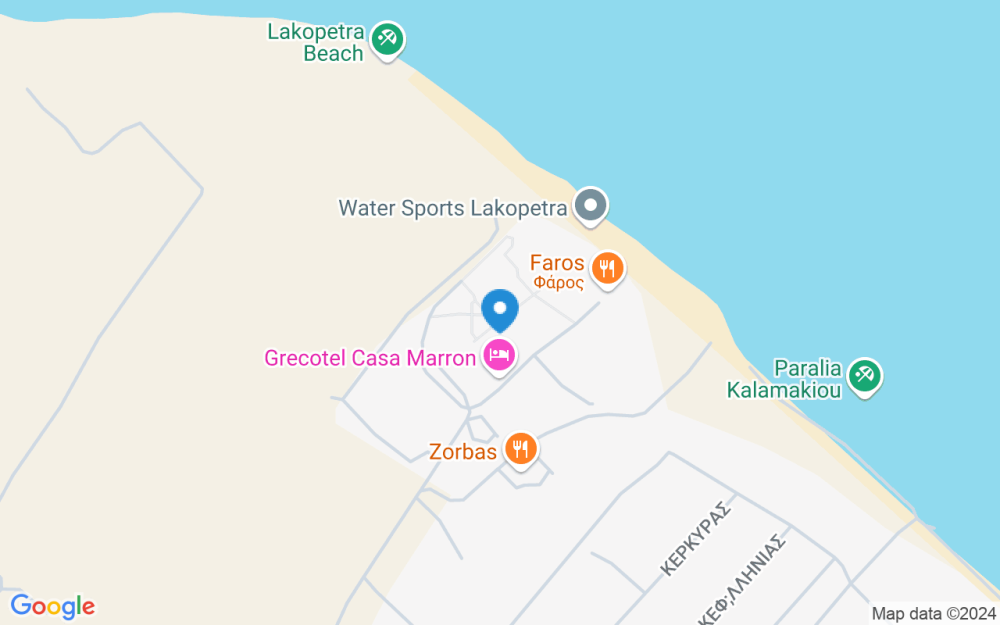1000x625 pixels.
Task: Select the Faros restaurant marker
Action: tap(607, 268)
